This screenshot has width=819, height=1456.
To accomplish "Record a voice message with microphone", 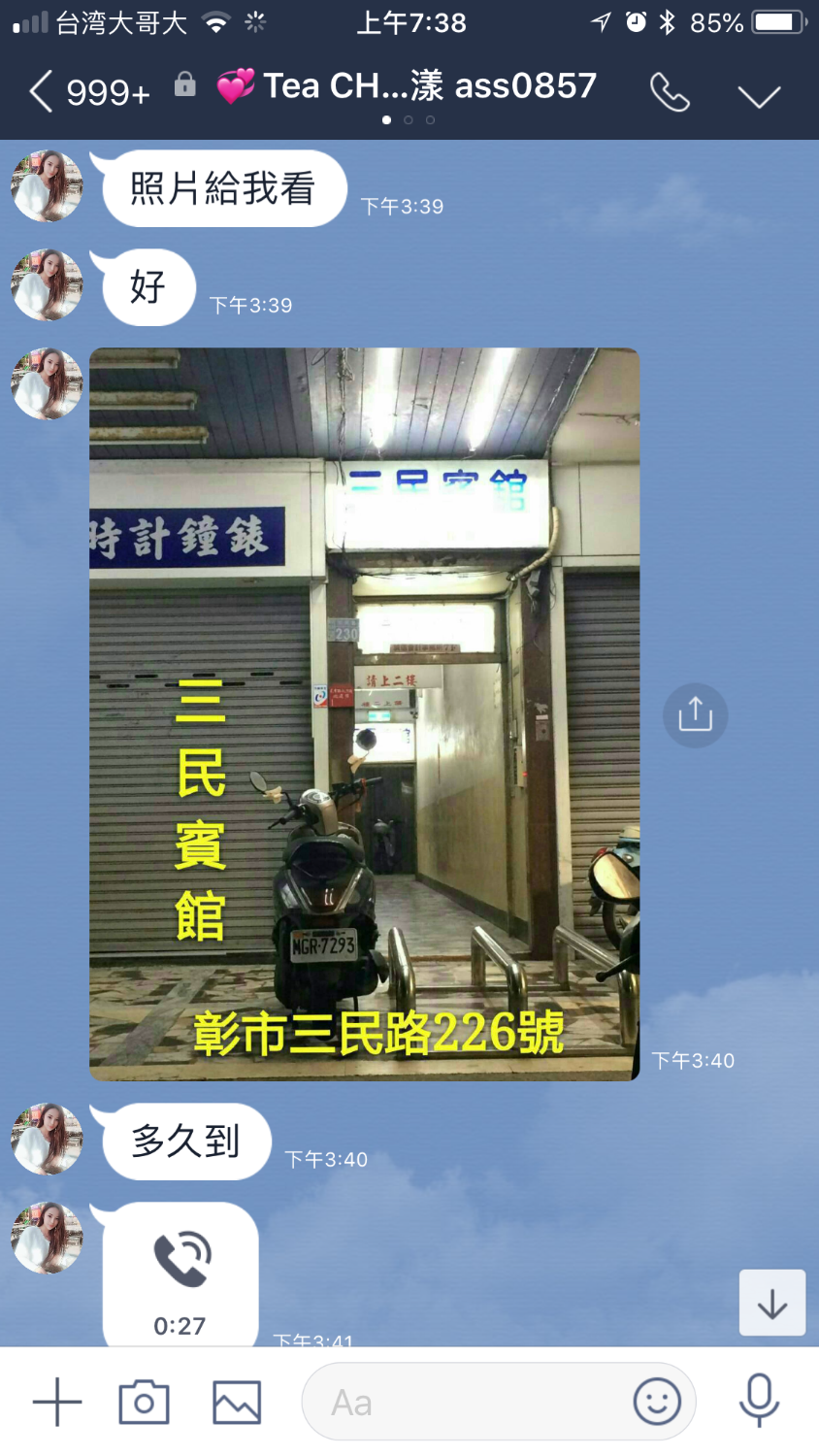I will point(759,1402).
